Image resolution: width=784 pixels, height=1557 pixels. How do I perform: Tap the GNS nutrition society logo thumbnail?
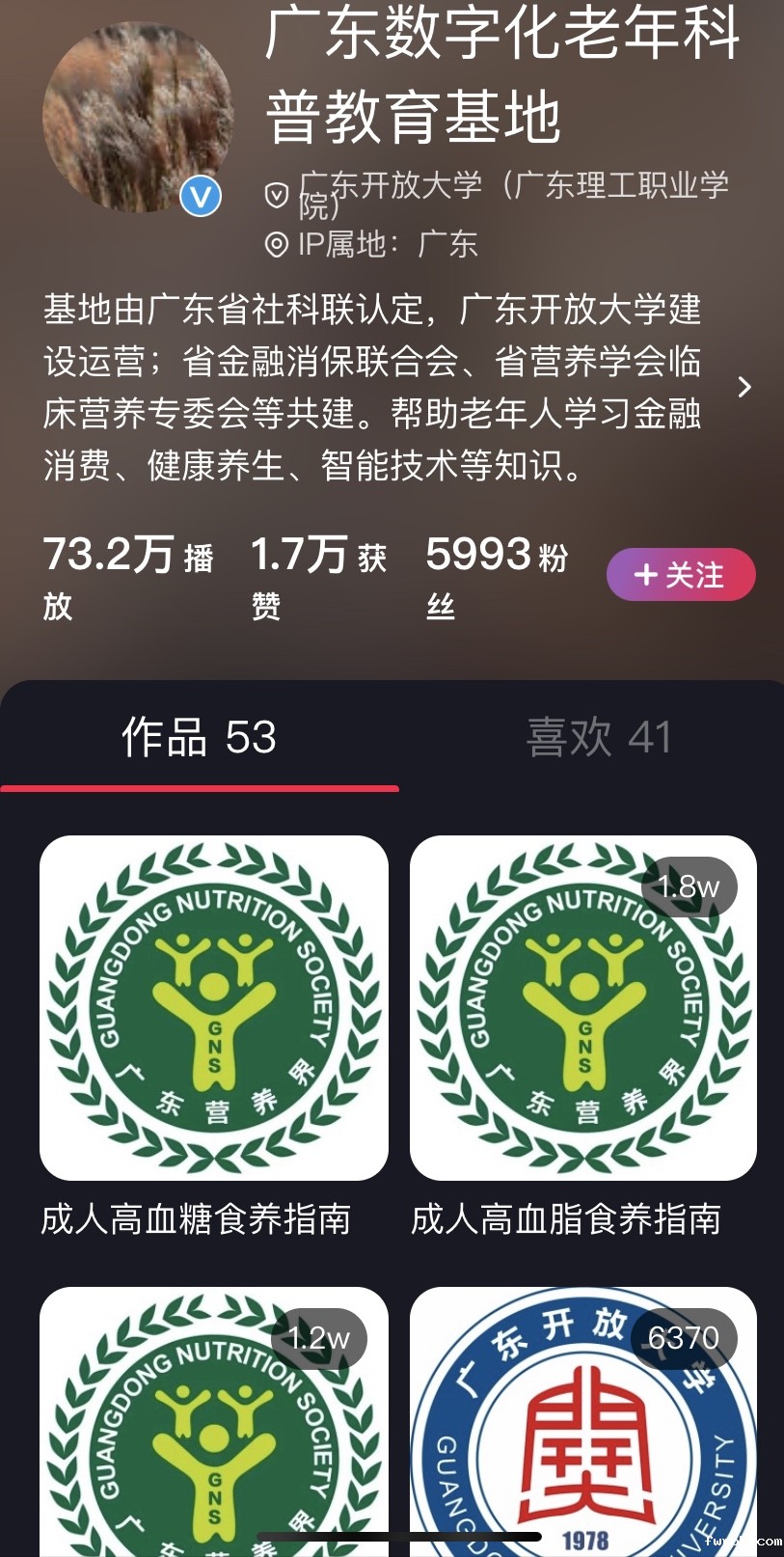coord(214,1009)
